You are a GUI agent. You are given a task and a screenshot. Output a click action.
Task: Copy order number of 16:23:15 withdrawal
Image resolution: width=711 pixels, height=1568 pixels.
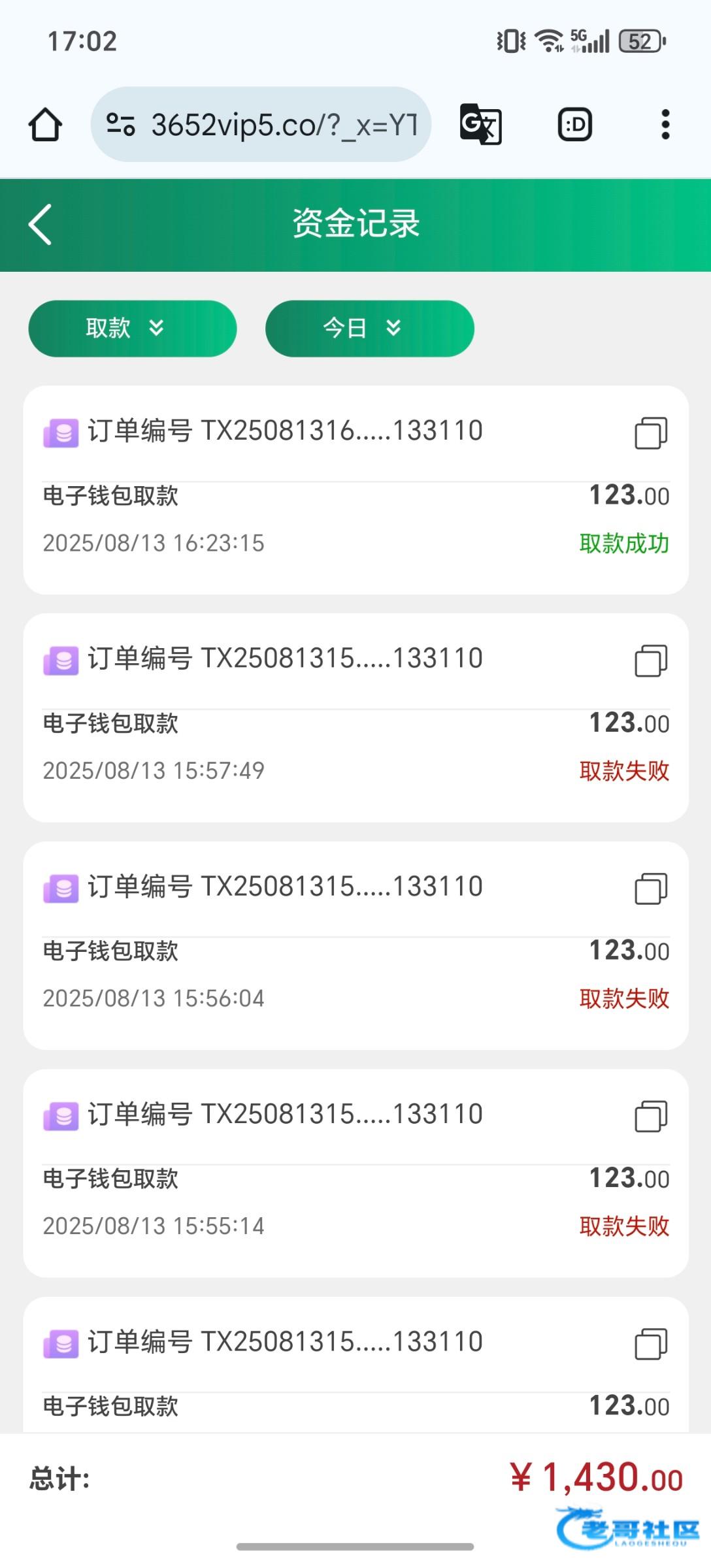click(x=651, y=433)
